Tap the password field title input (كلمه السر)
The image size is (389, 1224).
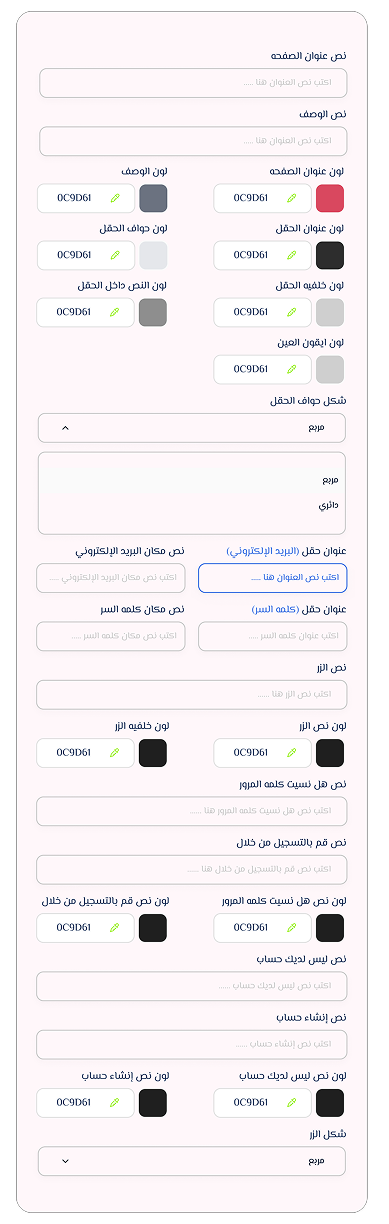point(273,636)
